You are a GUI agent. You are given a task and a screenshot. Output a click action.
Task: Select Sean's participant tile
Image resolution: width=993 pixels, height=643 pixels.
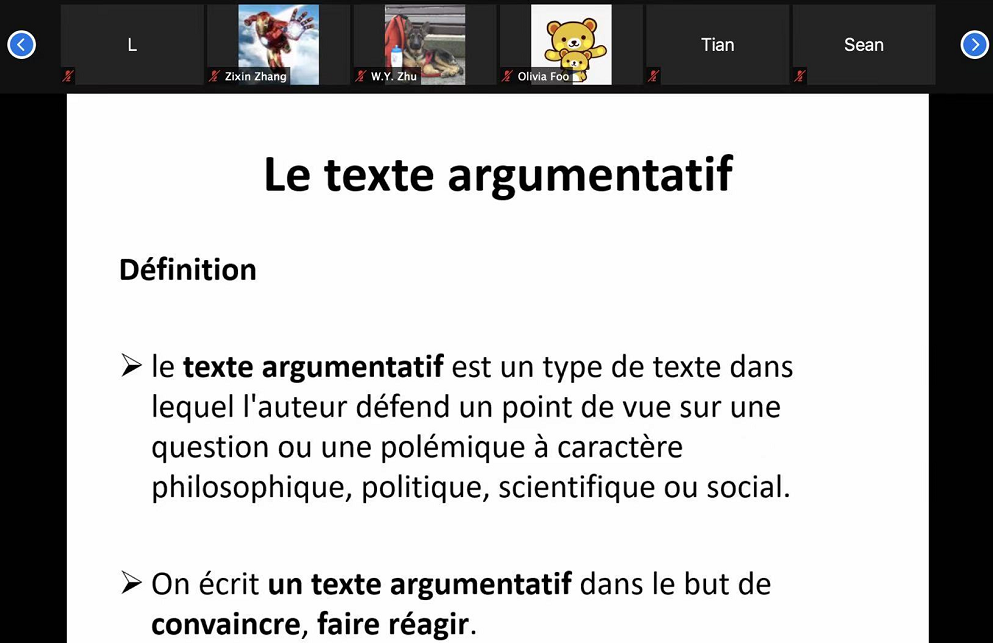pos(863,45)
